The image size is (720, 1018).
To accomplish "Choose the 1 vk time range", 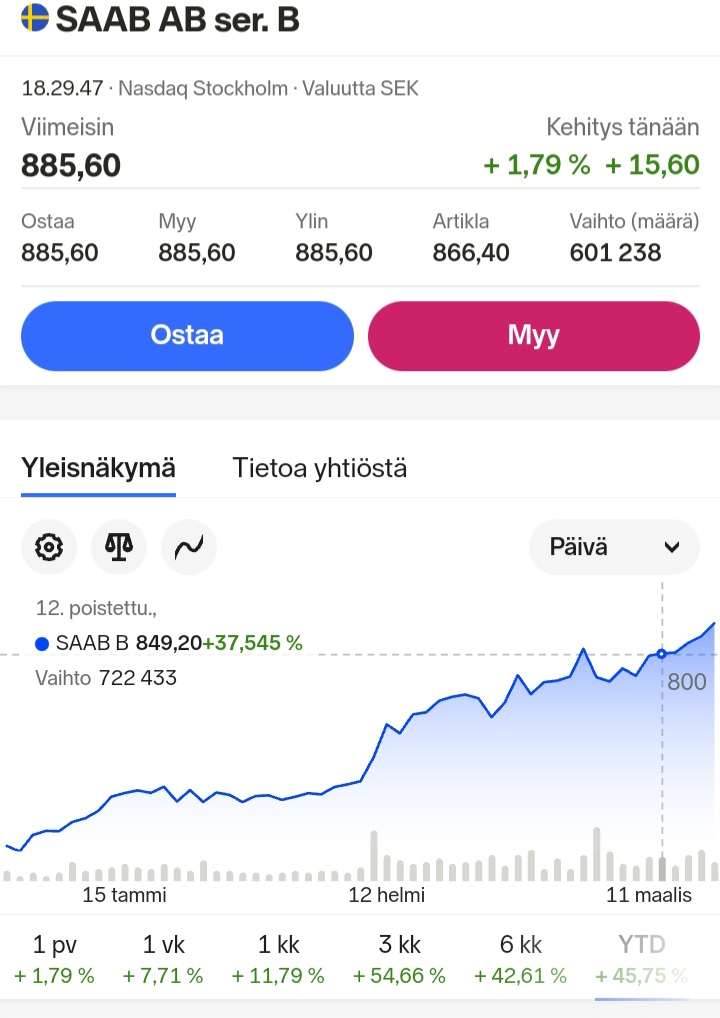I will tap(163, 958).
